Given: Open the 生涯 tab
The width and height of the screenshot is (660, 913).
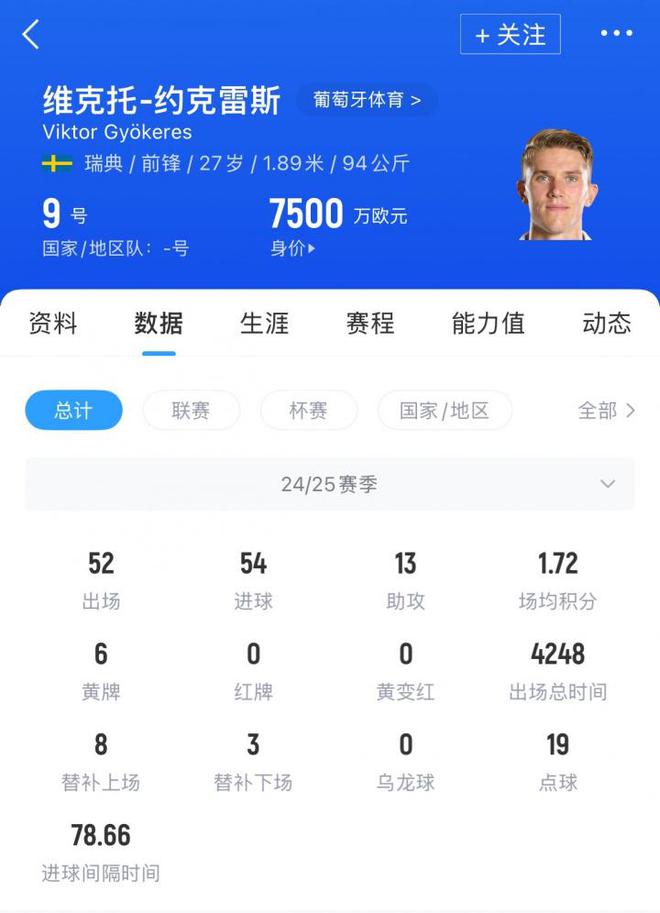Looking at the screenshot, I should (265, 323).
